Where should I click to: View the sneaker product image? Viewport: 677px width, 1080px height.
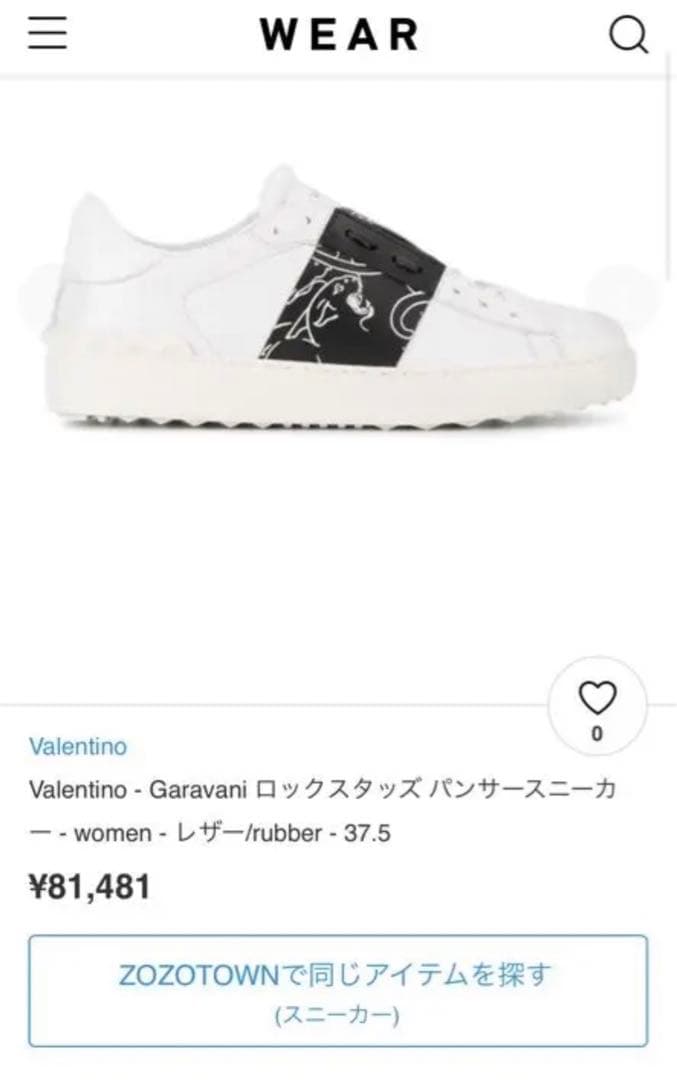337,297
